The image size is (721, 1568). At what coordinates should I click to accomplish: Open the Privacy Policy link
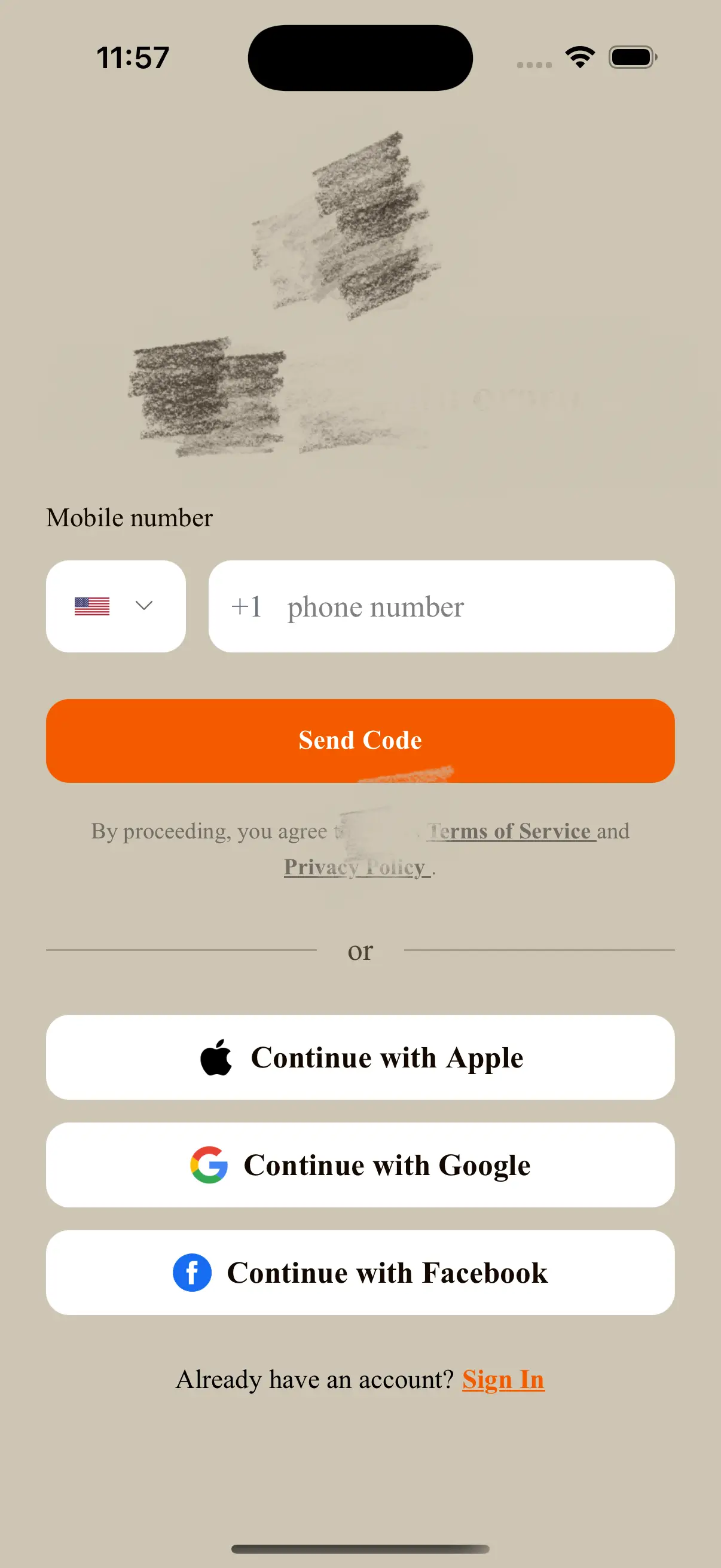pos(356,867)
